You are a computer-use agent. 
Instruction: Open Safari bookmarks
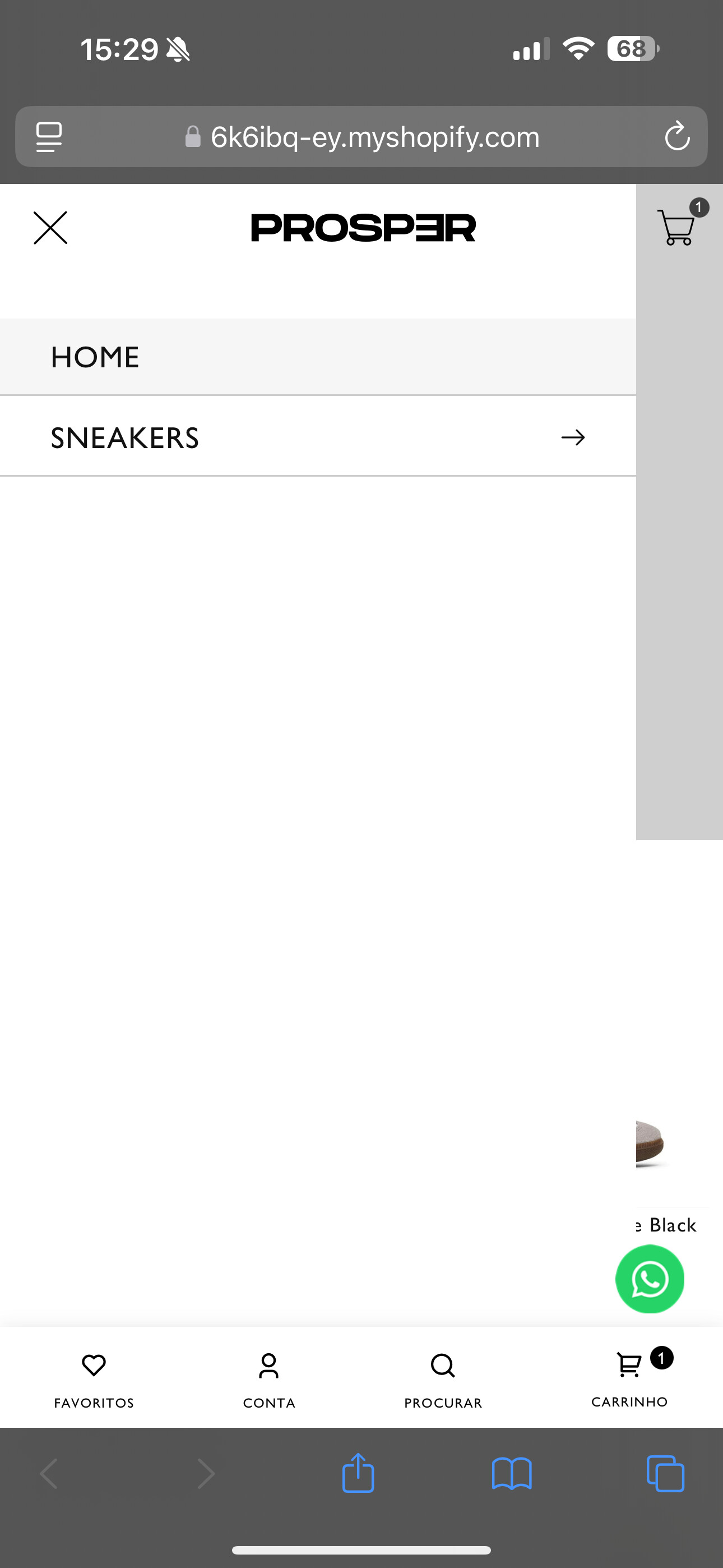(512, 1474)
